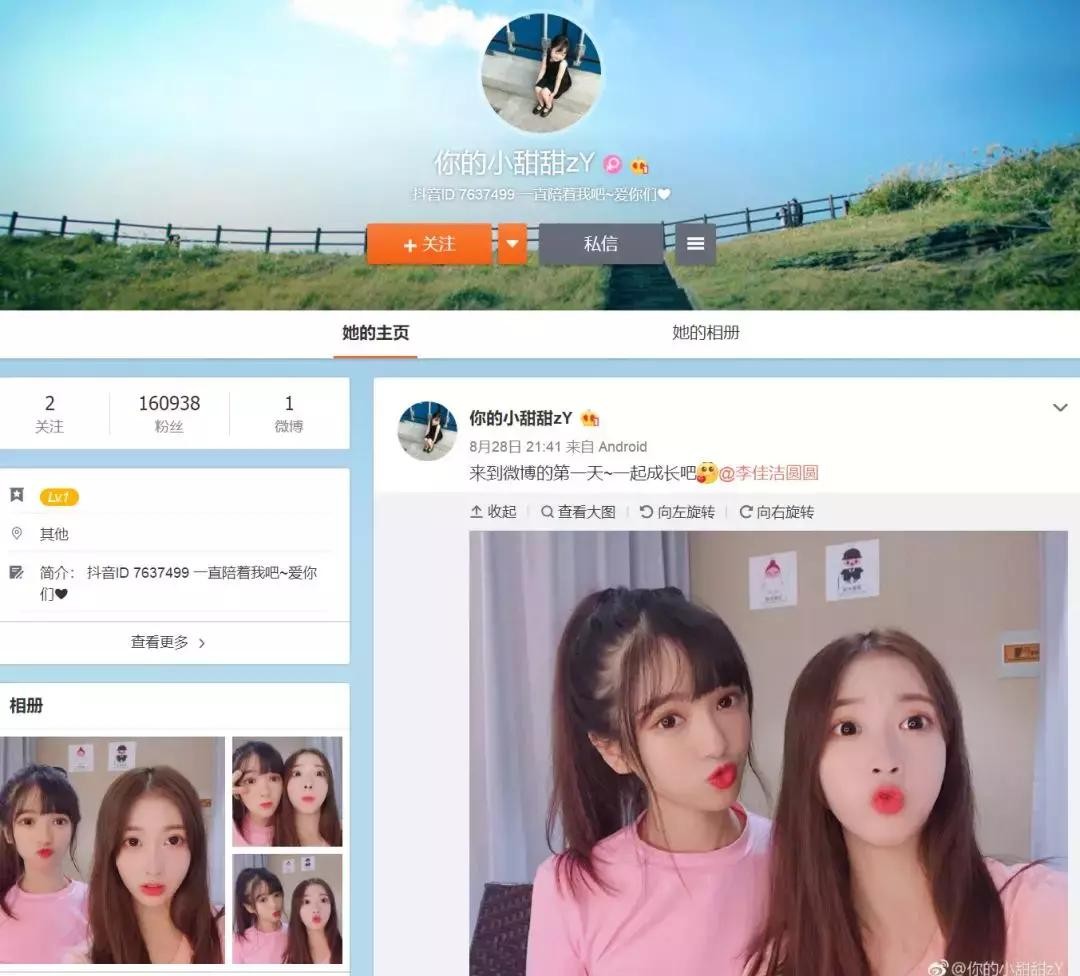This screenshot has height=976, width=1080.
Task: Open the hamburger menu next to 私信
Action: coord(696,244)
